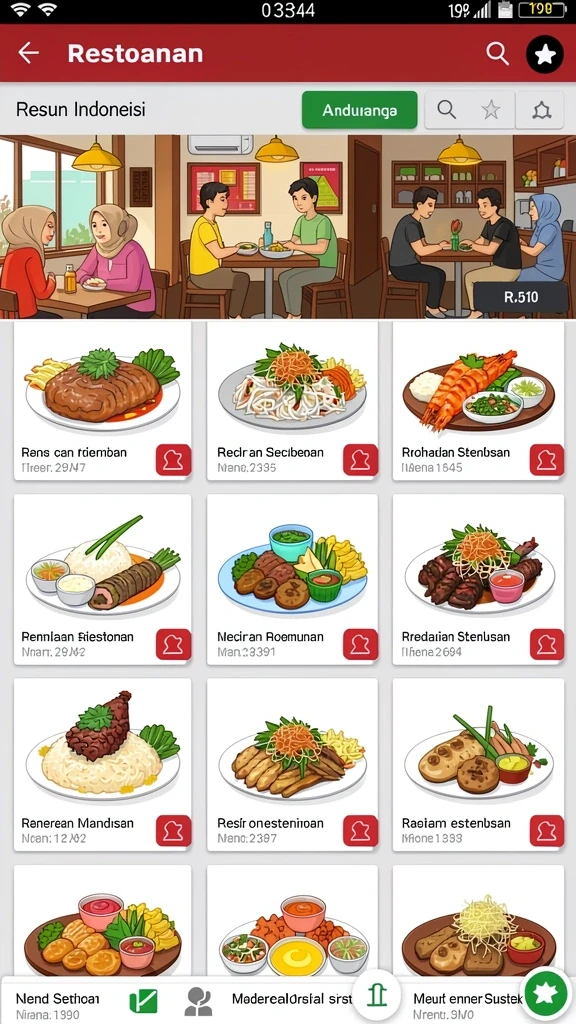Open search in the red app bar

497,54
